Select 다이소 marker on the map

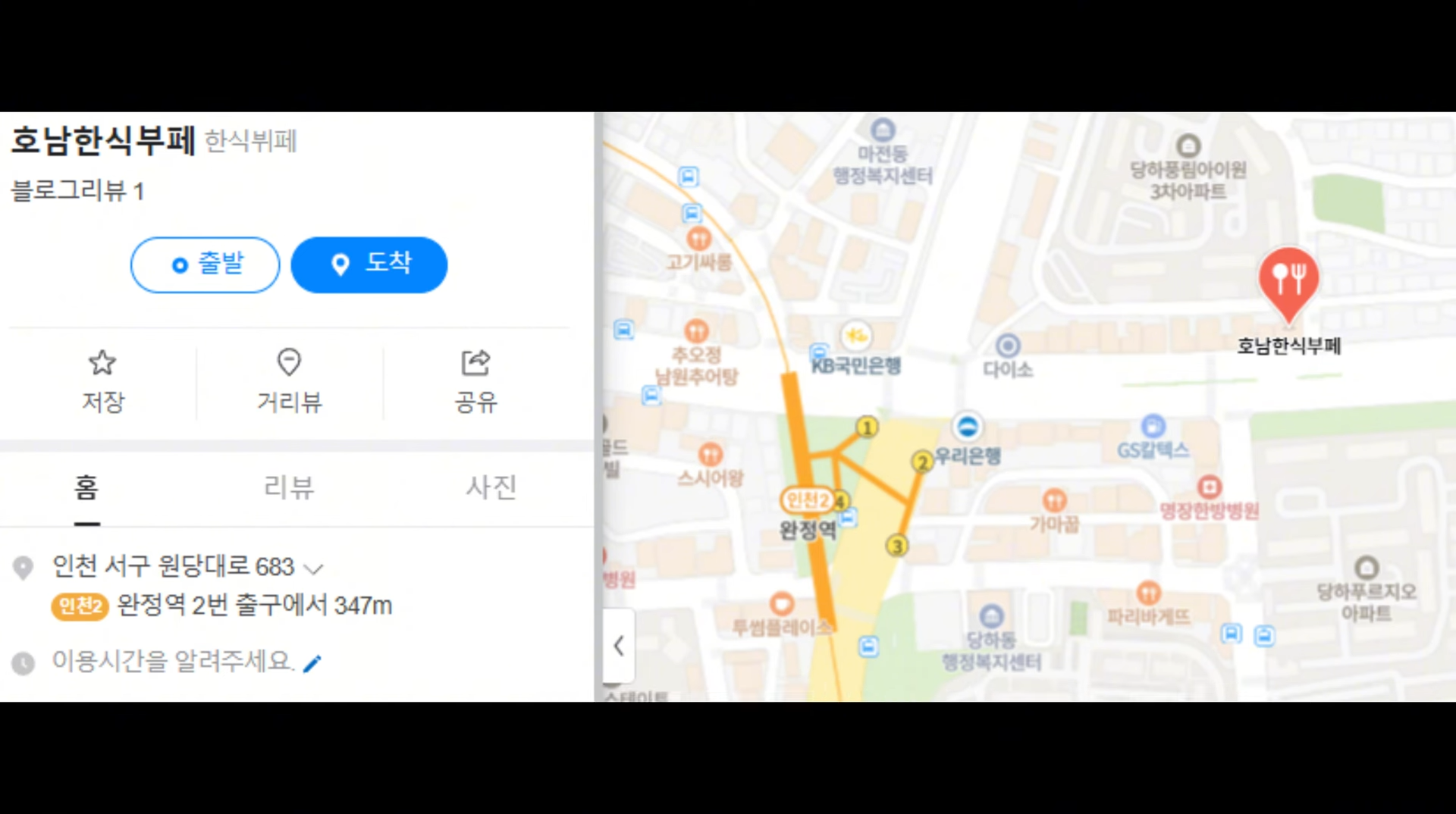(1007, 346)
